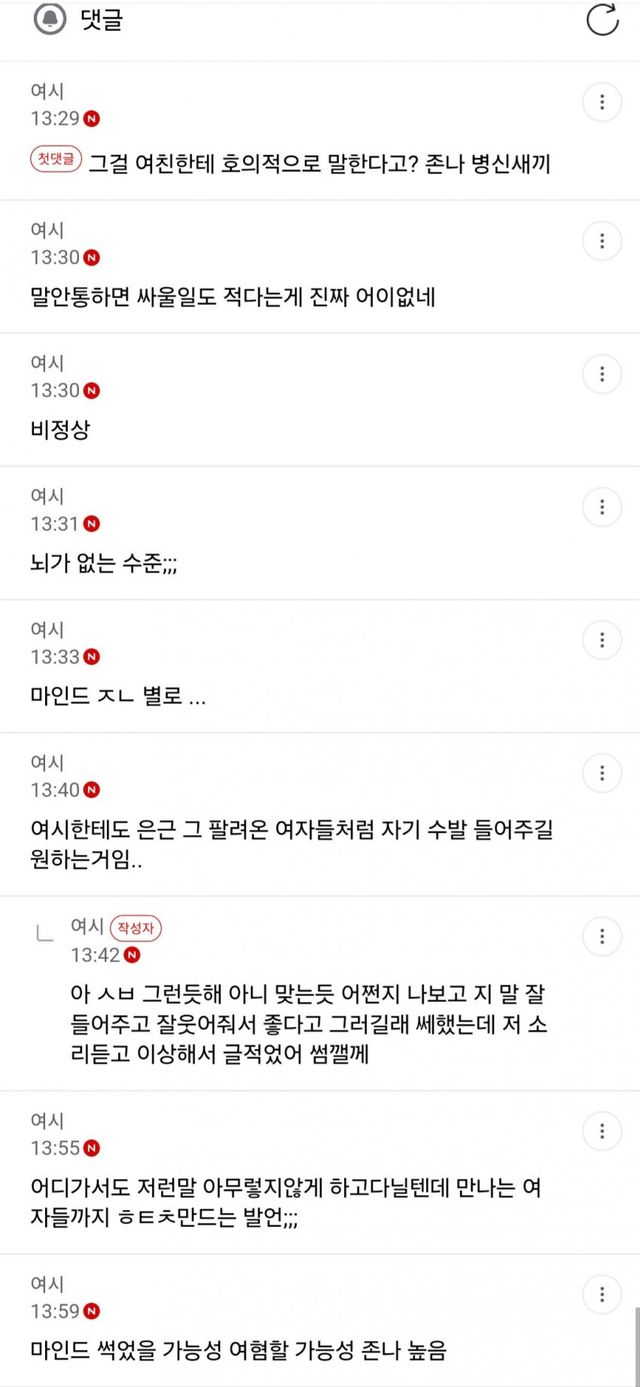Open options menu for the 13:59 comment
Viewport: 640px width, 1387px height.
click(602, 1294)
